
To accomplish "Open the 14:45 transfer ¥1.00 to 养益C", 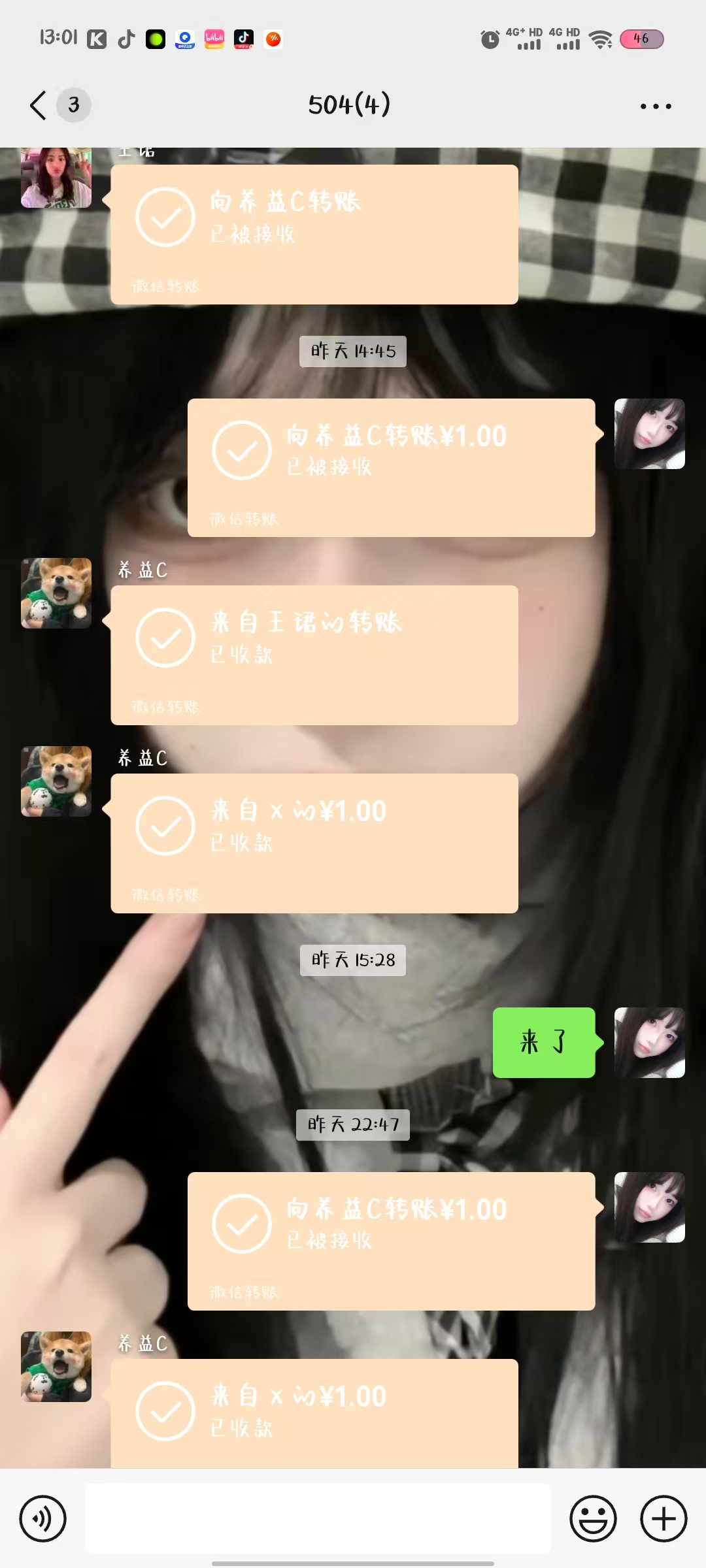I will pyautogui.click(x=391, y=468).
